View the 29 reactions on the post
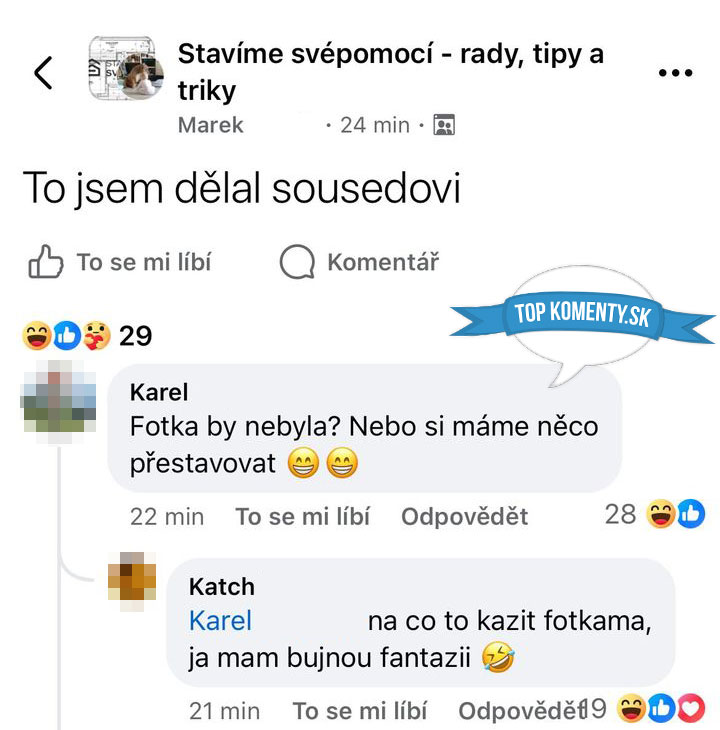Viewport: 720px width, 730px height. [88, 336]
